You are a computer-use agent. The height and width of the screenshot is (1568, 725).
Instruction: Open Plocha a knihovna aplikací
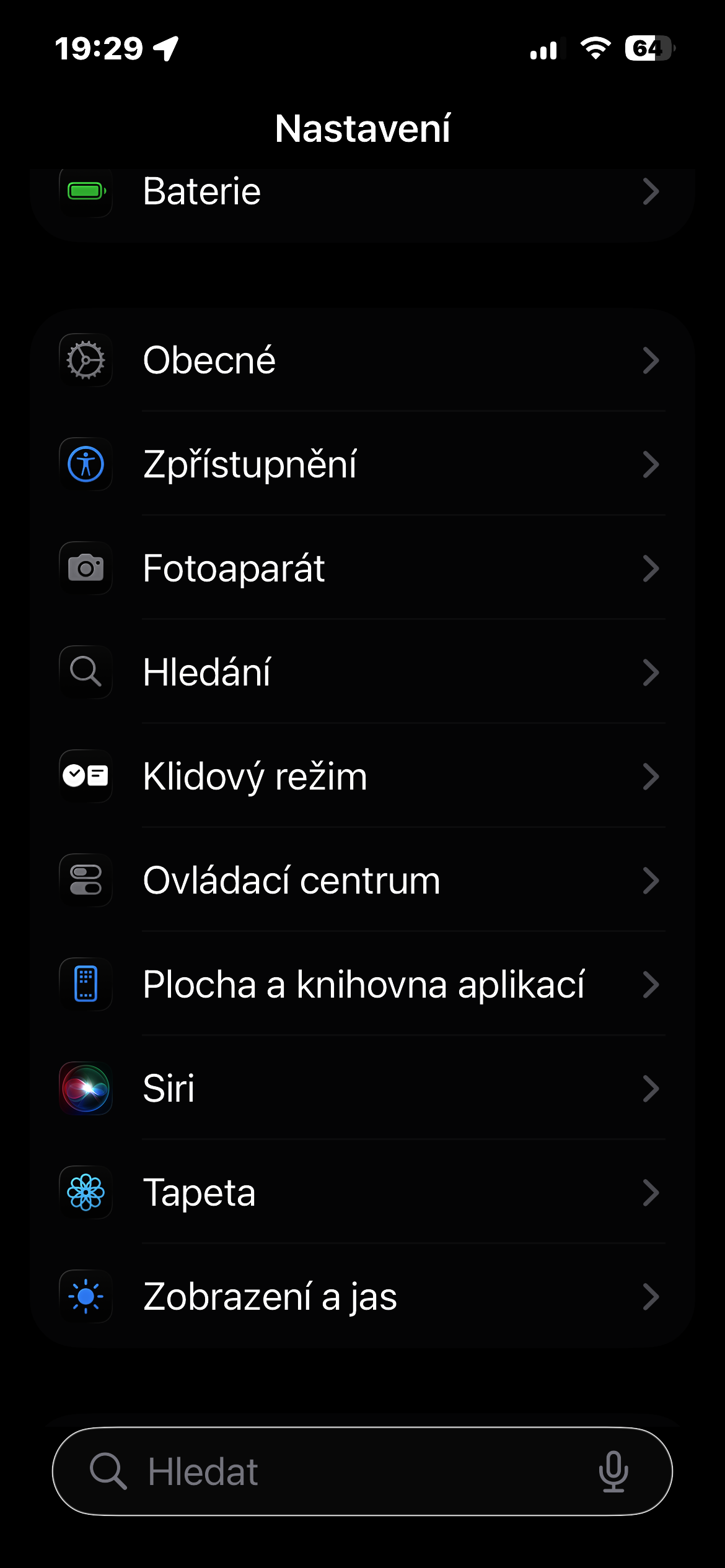tap(362, 985)
